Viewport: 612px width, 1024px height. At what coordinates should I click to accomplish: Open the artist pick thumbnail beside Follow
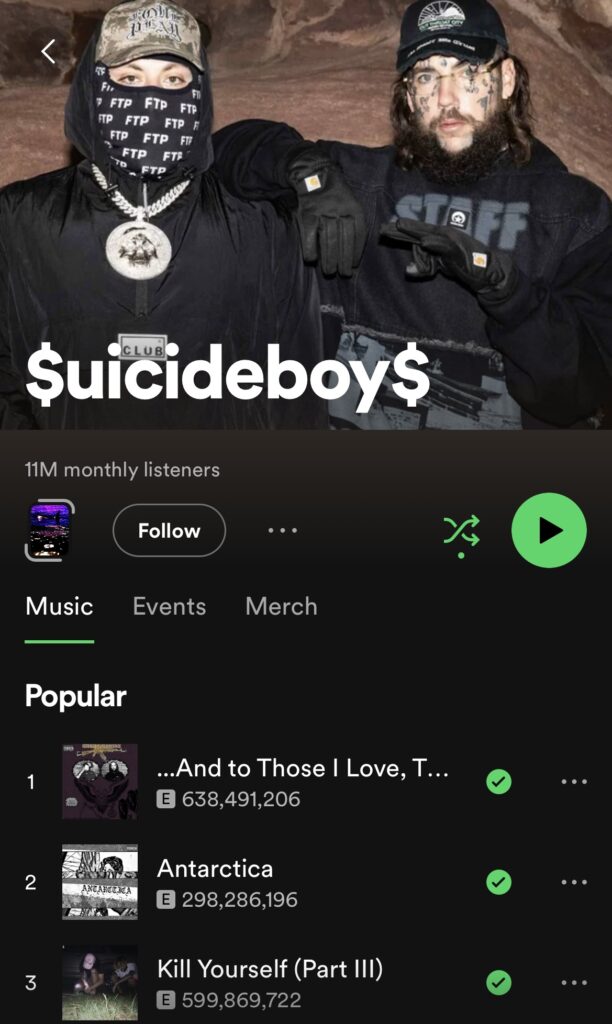[50, 530]
